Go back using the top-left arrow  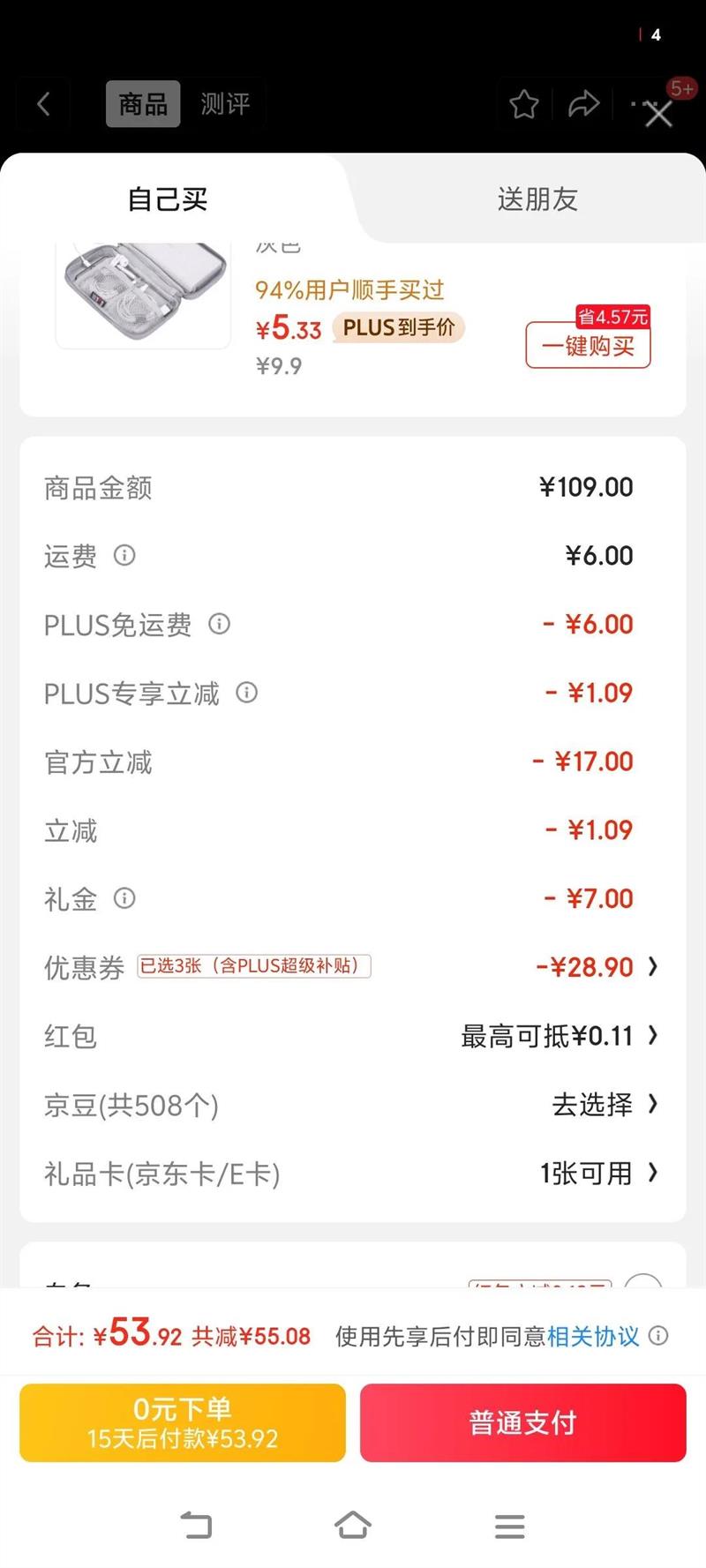pyautogui.click(x=43, y=104)
